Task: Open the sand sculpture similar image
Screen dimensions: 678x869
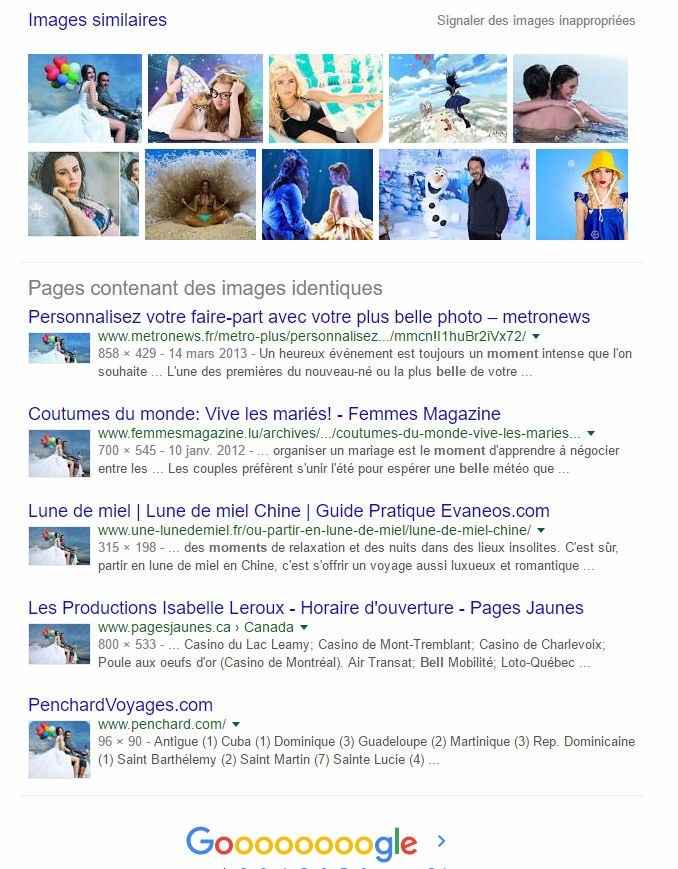Action: (199, 195)
